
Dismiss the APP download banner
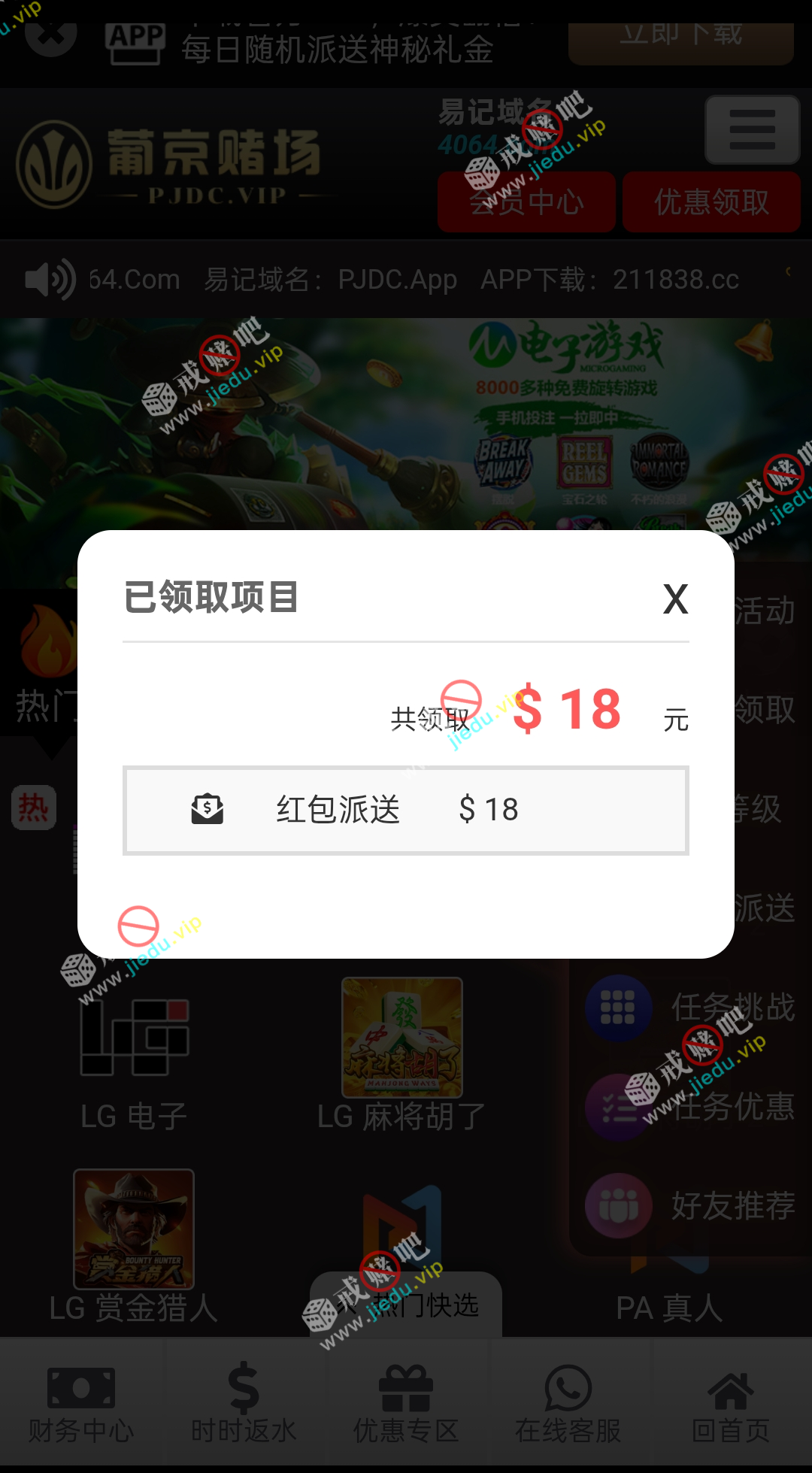50,34
